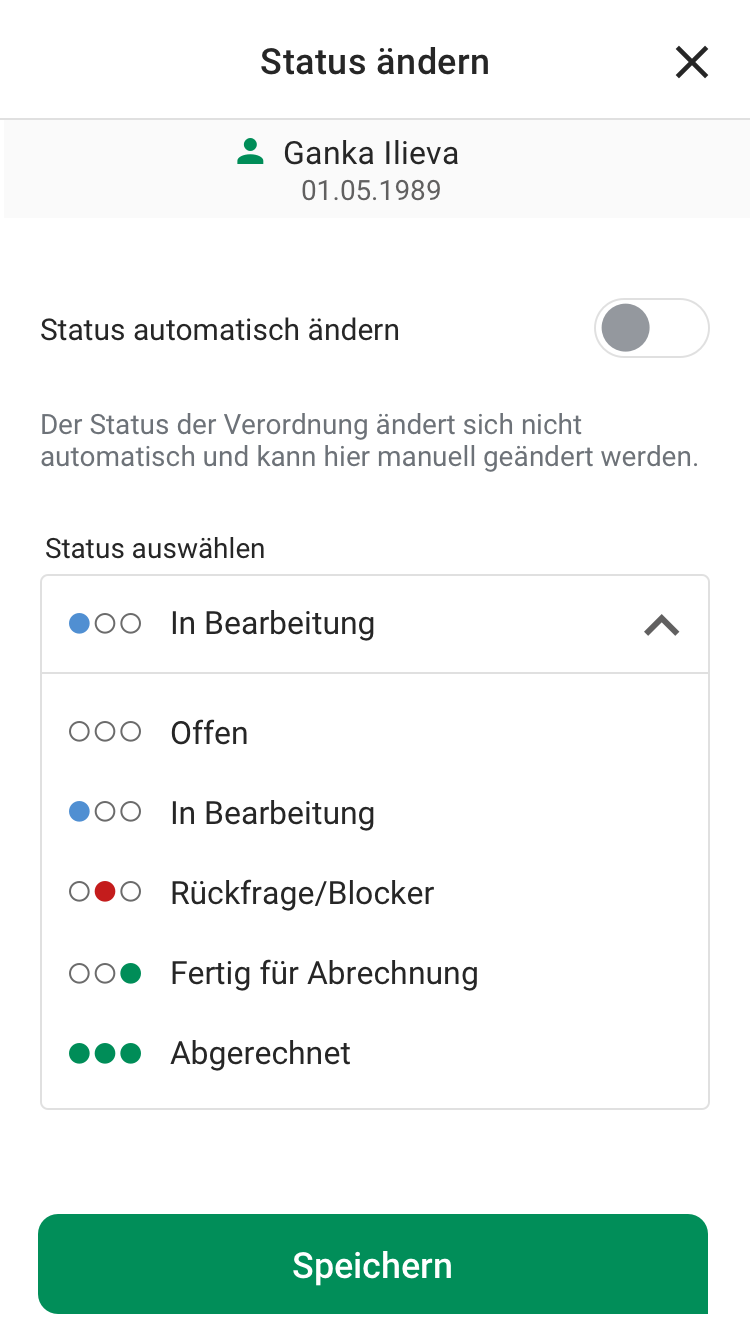
Task: Select the In Bearbeitung status option
Action: click(272, 812)
